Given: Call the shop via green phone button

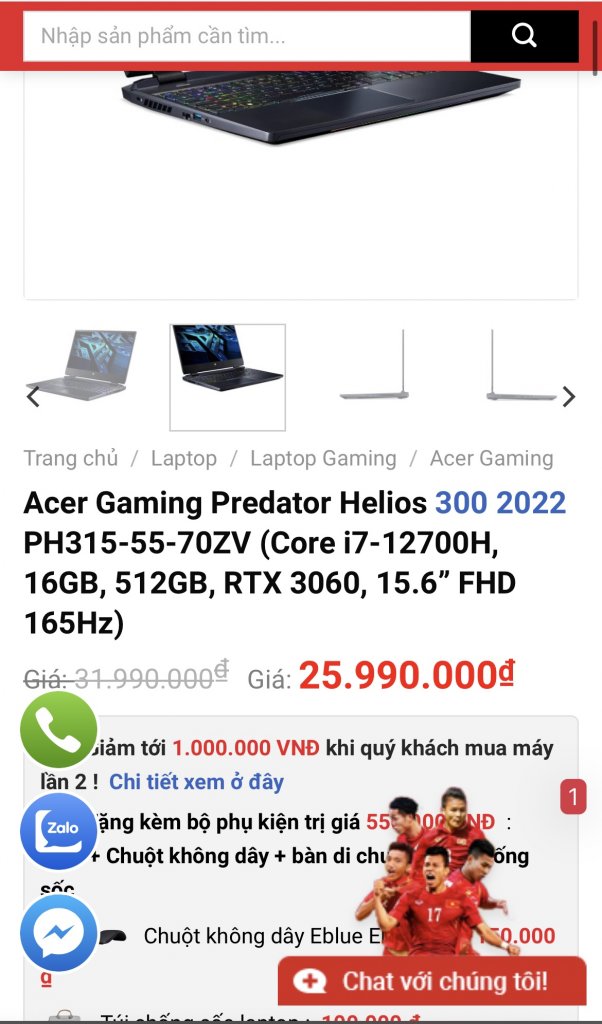Looking at the screenshot, I should point(58,730).
